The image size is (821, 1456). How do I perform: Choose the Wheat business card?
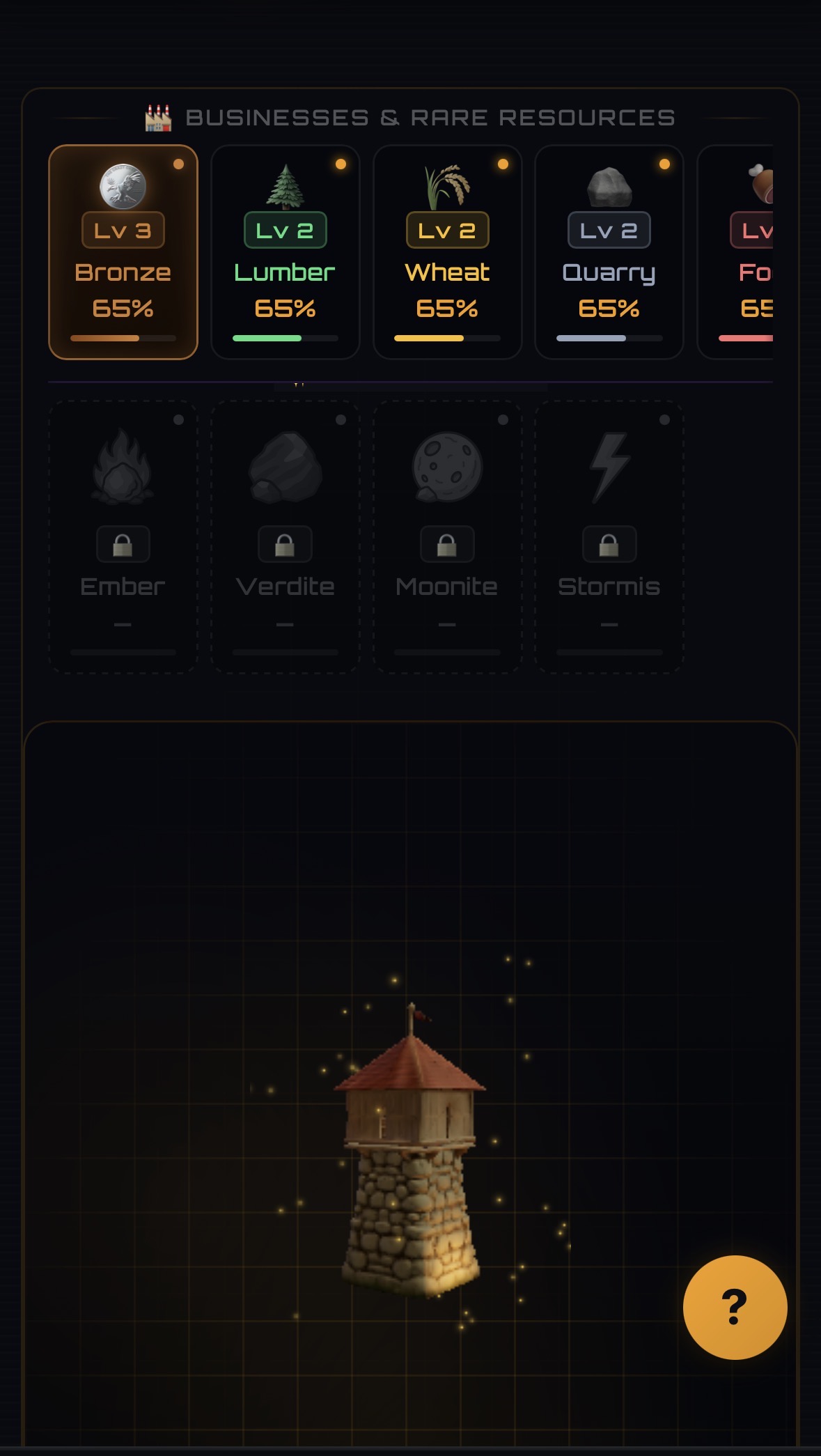click(x=448, y=252)
